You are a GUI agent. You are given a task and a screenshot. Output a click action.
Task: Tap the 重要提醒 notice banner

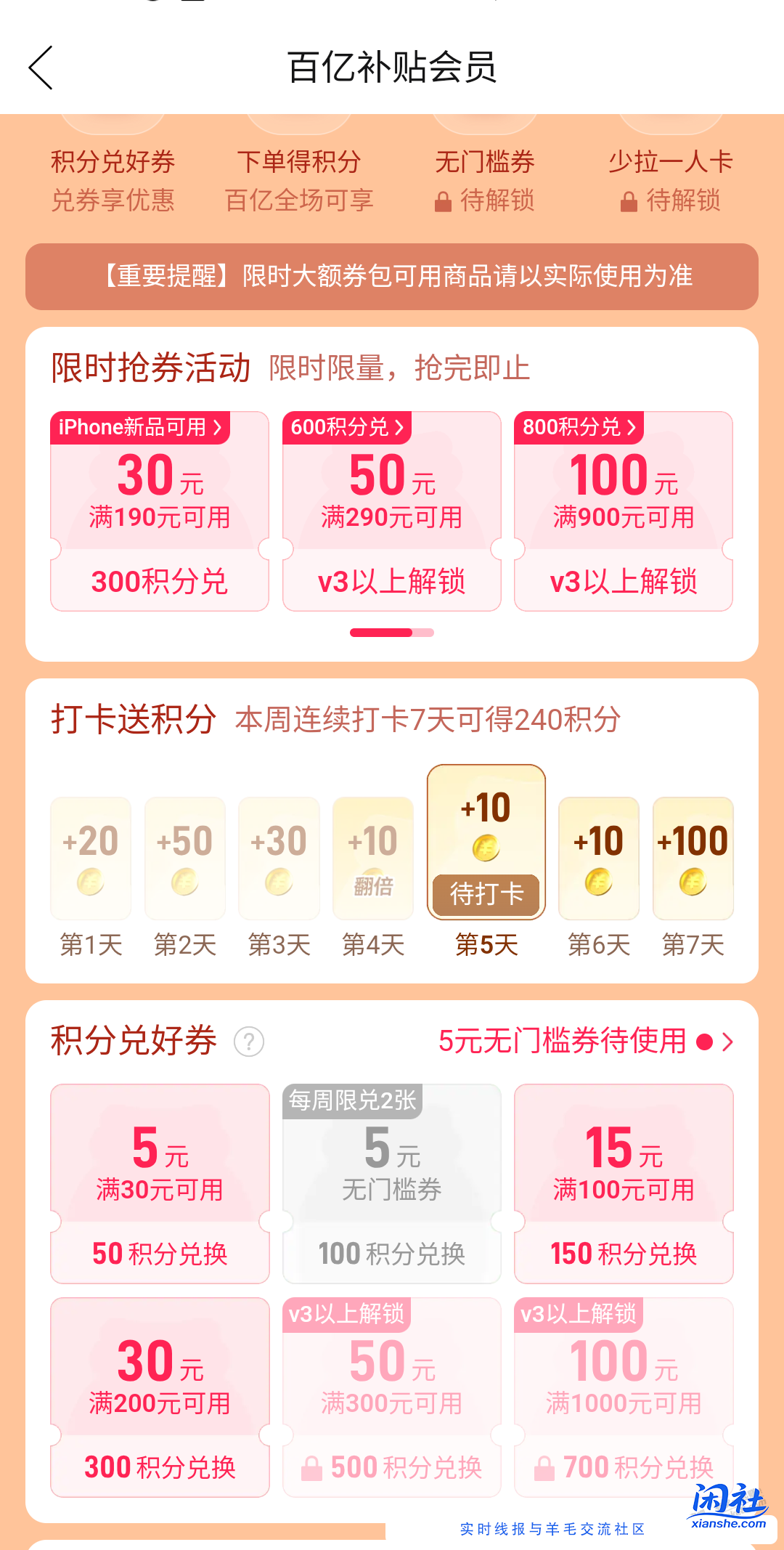(392, 277)
